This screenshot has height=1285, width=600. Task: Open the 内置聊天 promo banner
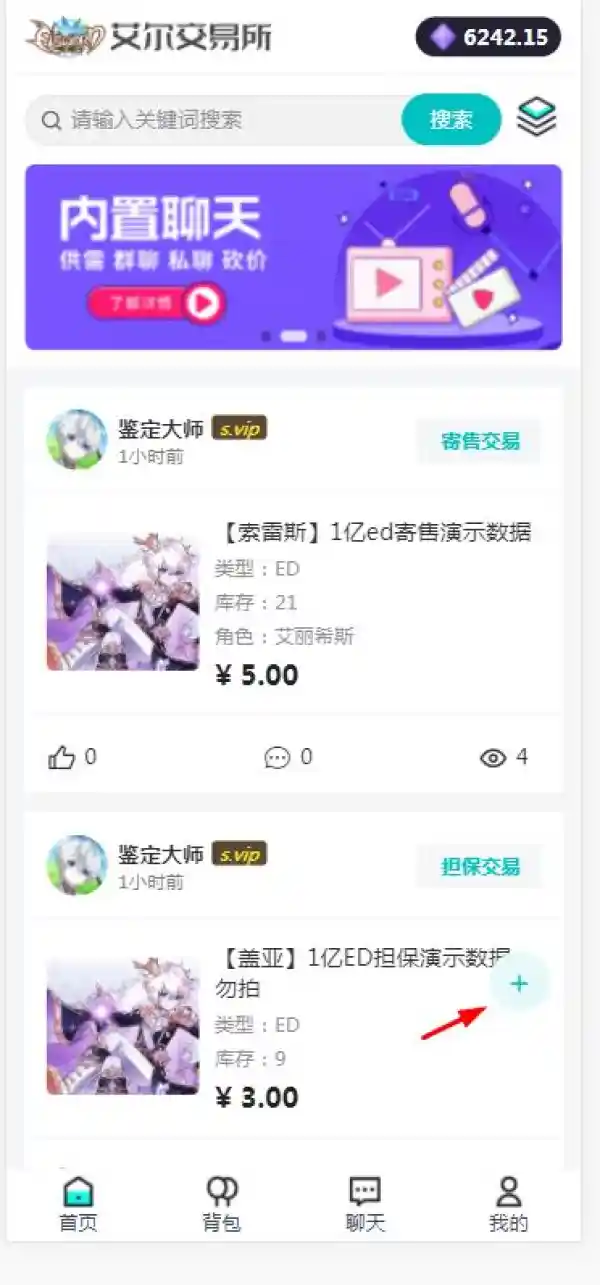(x=293, y=257)
